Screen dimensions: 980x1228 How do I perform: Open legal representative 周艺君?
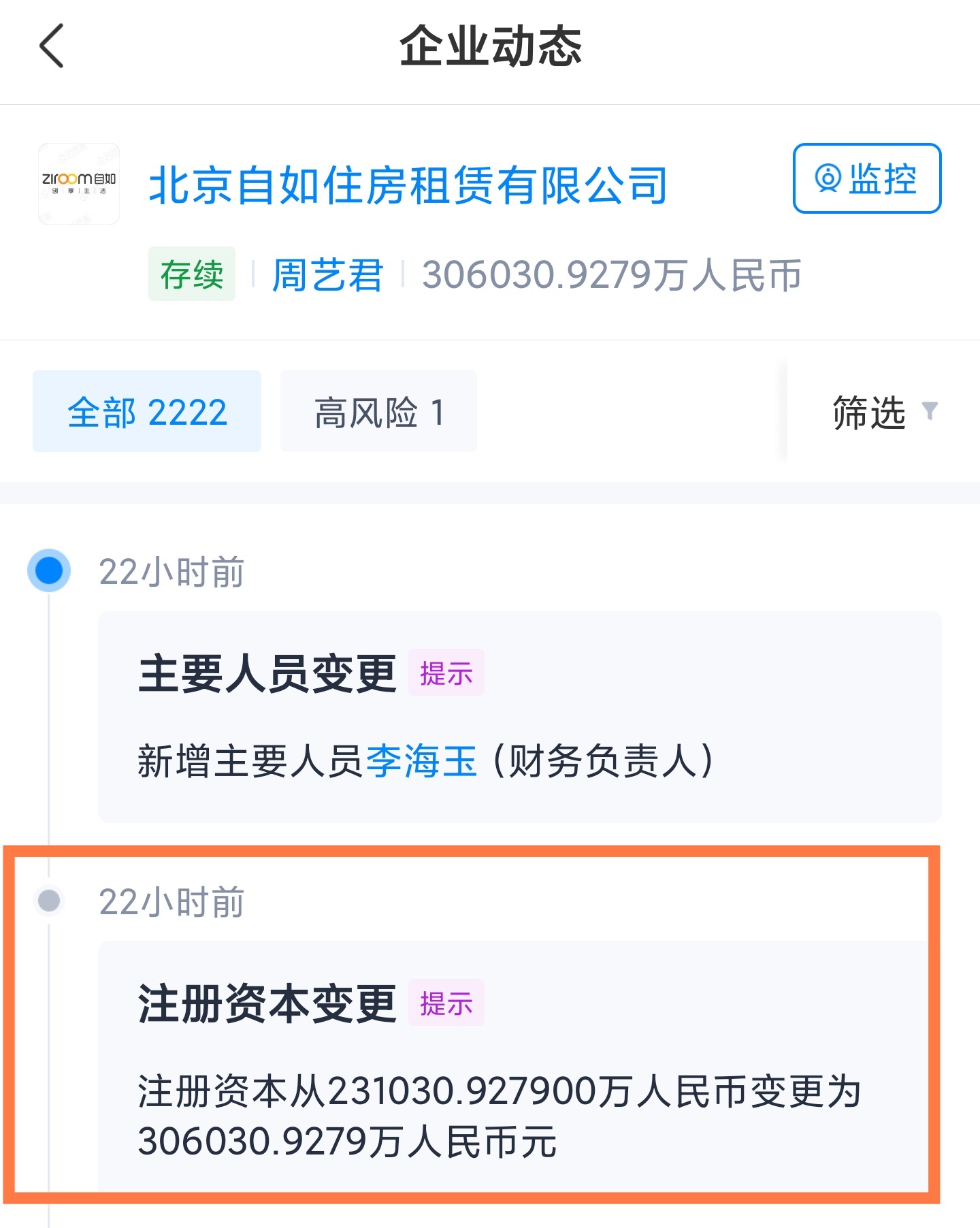327,275
